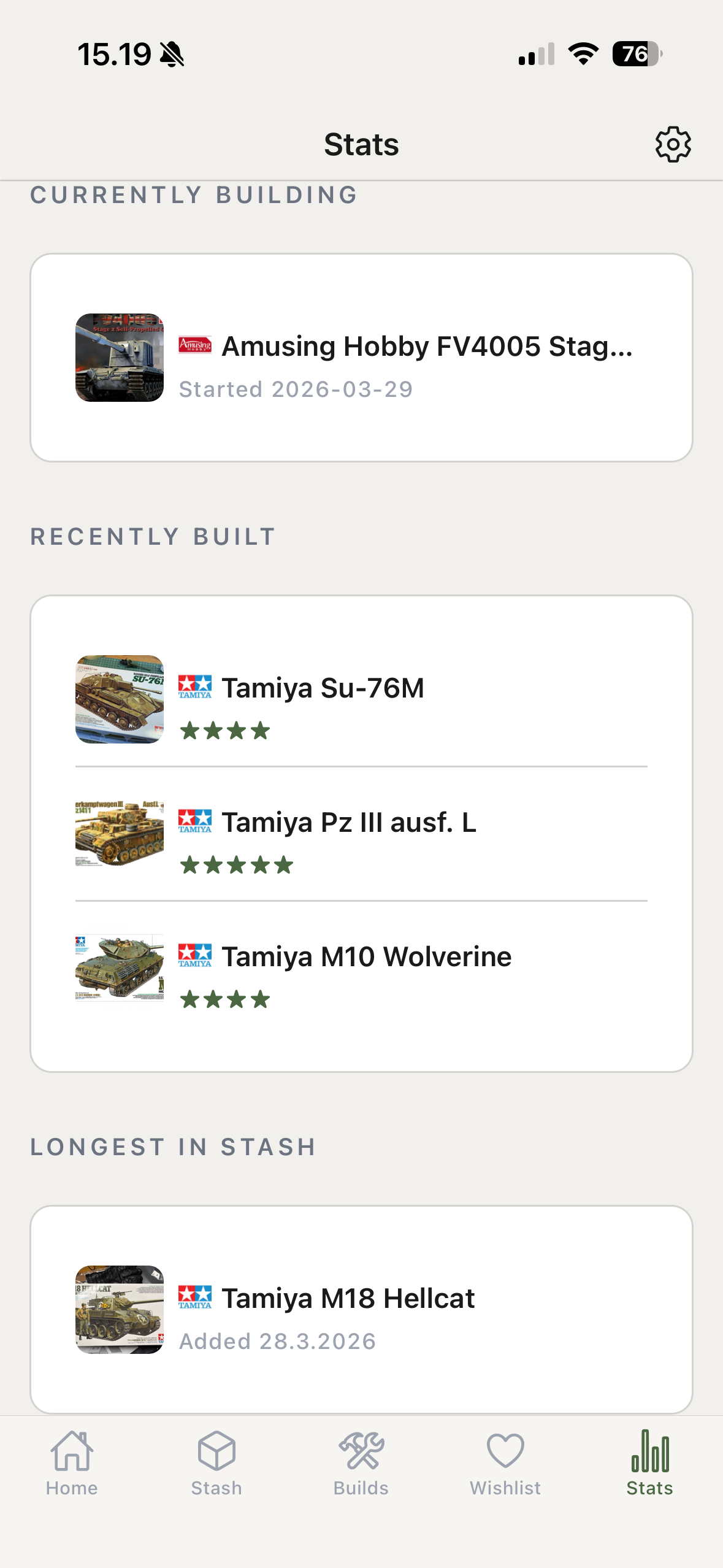Switch to the Home tab
The image size is (723, 1568).
pyautogui.click(x=72, y=1464)
